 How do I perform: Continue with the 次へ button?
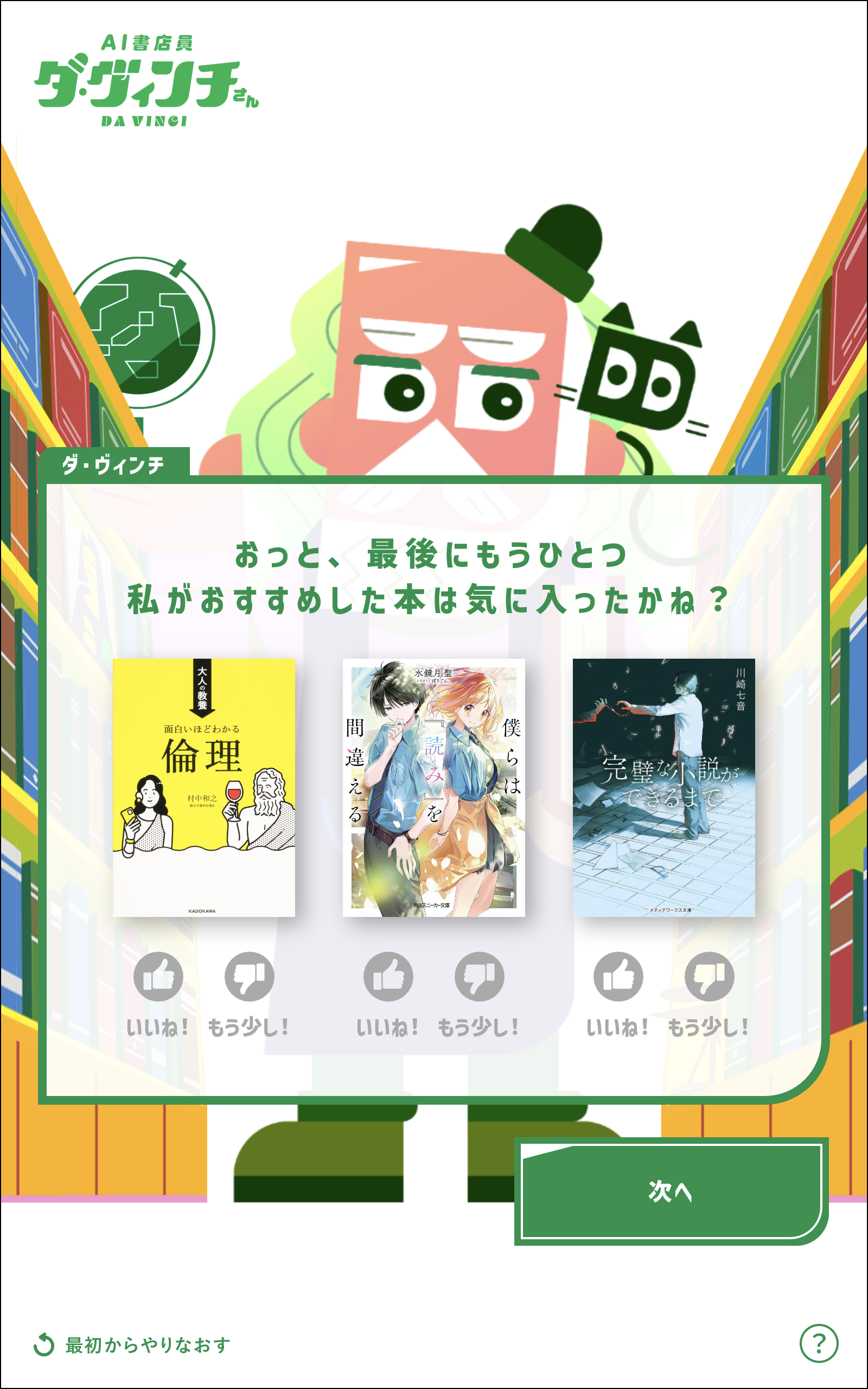click(x=671, y=1192)
